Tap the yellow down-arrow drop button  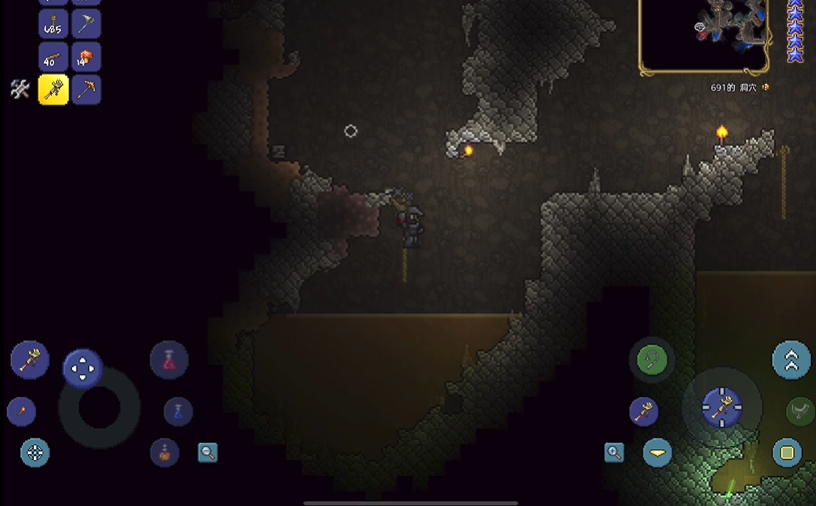(657, 452)
